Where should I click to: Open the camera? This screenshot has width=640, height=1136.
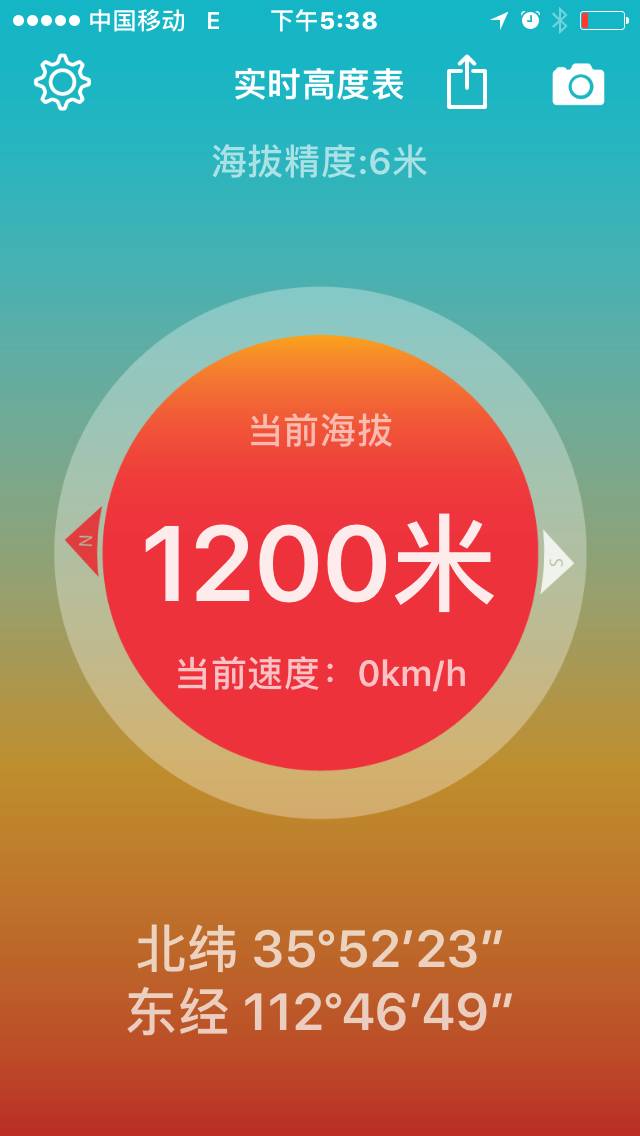579,85
